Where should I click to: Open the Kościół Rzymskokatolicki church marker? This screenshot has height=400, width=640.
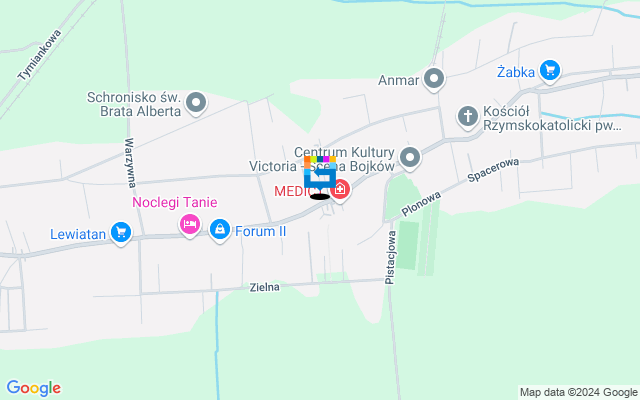467,116
